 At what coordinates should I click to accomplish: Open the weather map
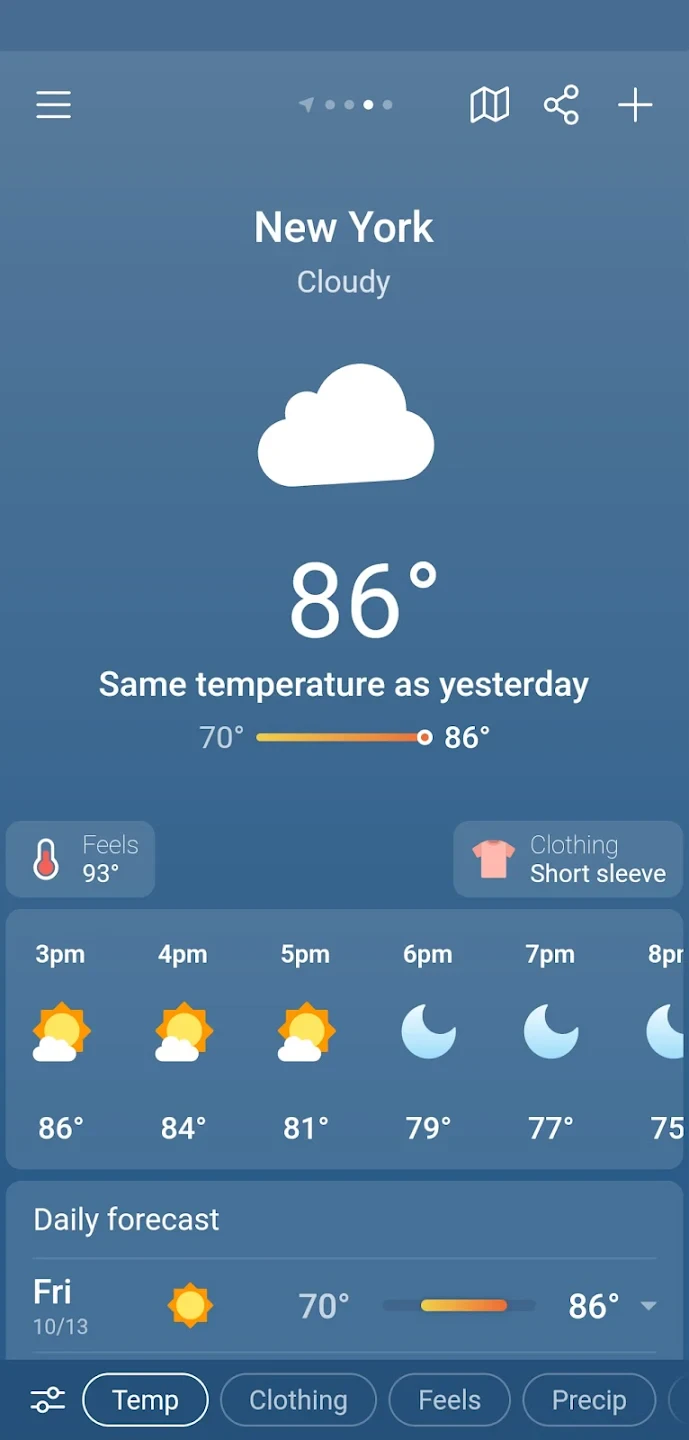489,105
